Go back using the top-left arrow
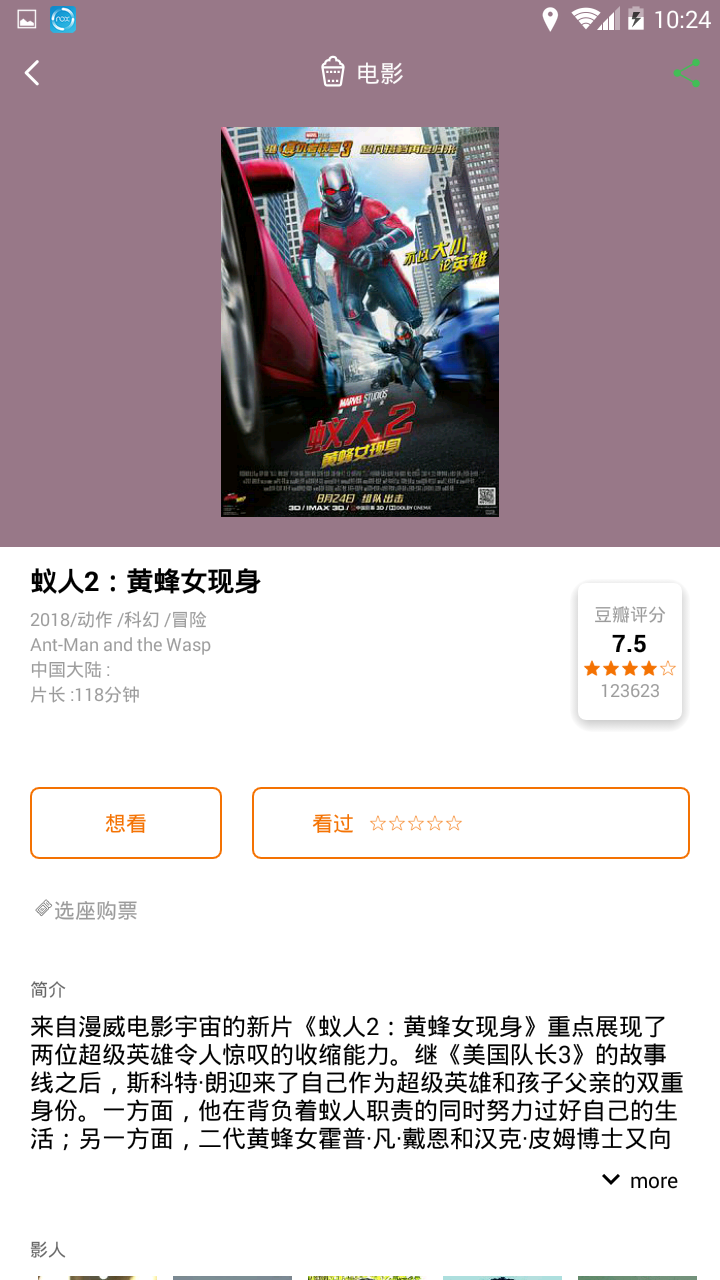Screen dimensions: 720x1280 (33, 73)
